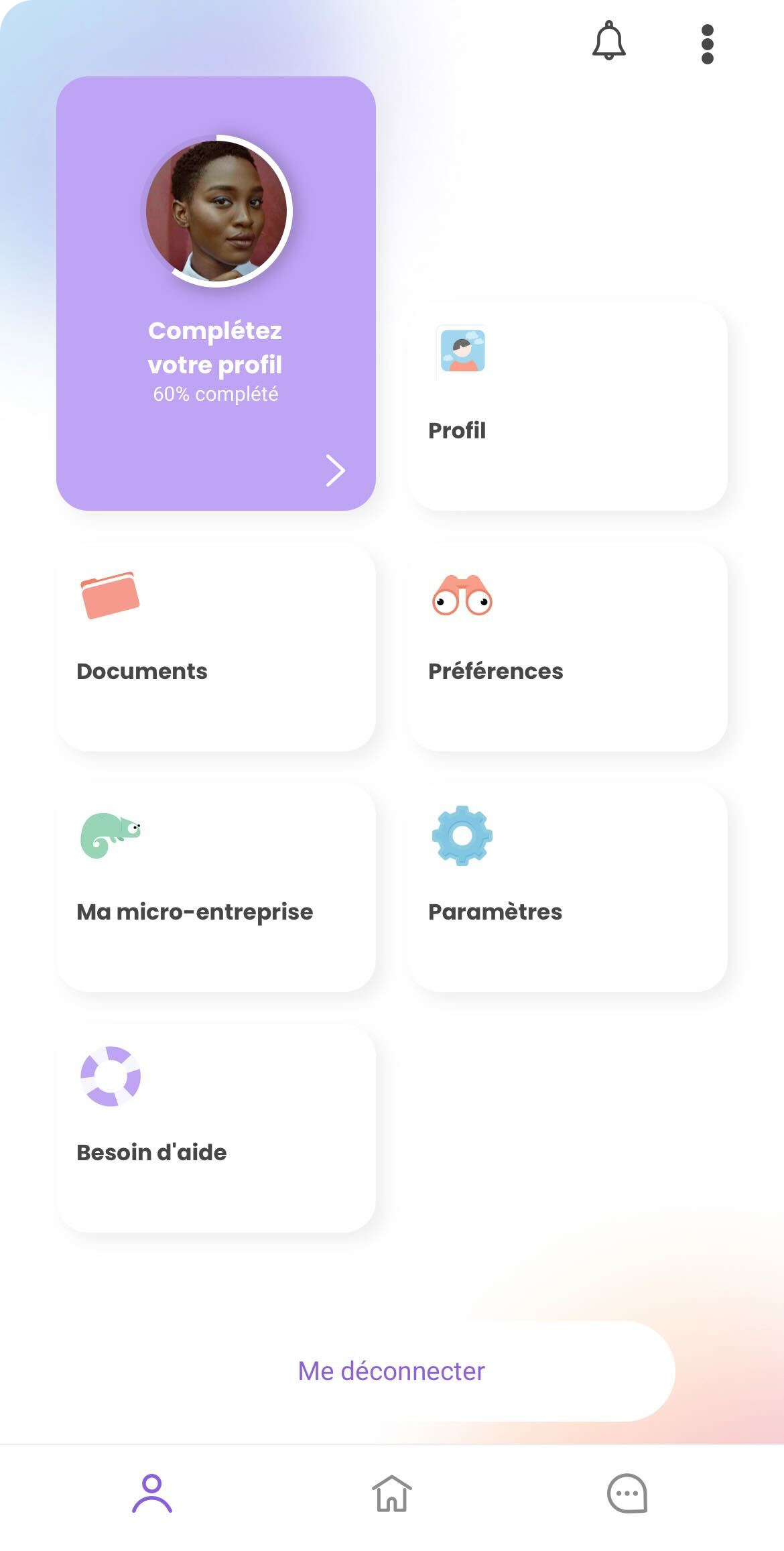Open Ma micro-entreprise
Screen dimensions: 784x1551
point(216,888)
